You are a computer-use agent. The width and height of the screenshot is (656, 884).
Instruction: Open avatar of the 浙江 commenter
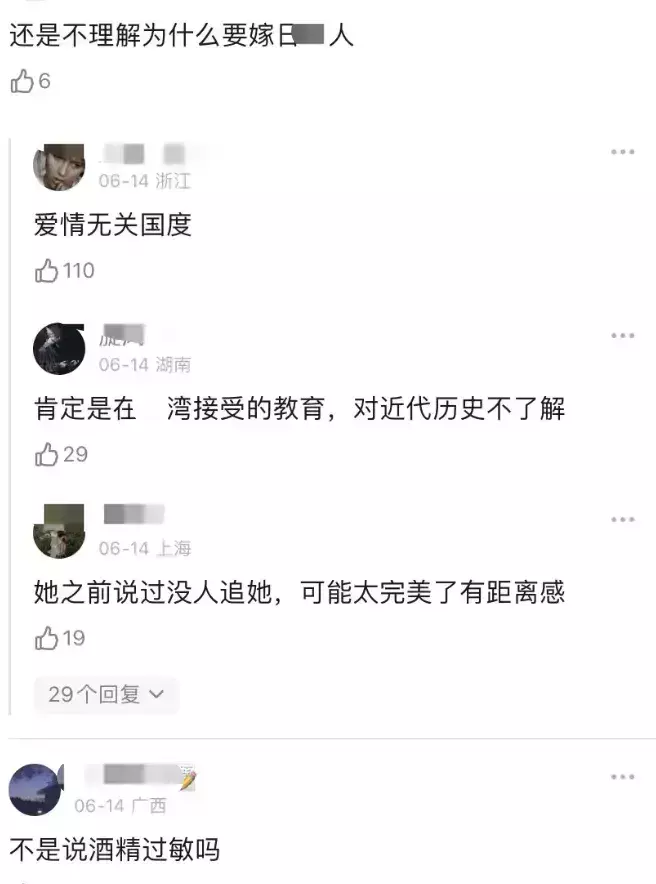pyautogui.click(x=59, y=165)
